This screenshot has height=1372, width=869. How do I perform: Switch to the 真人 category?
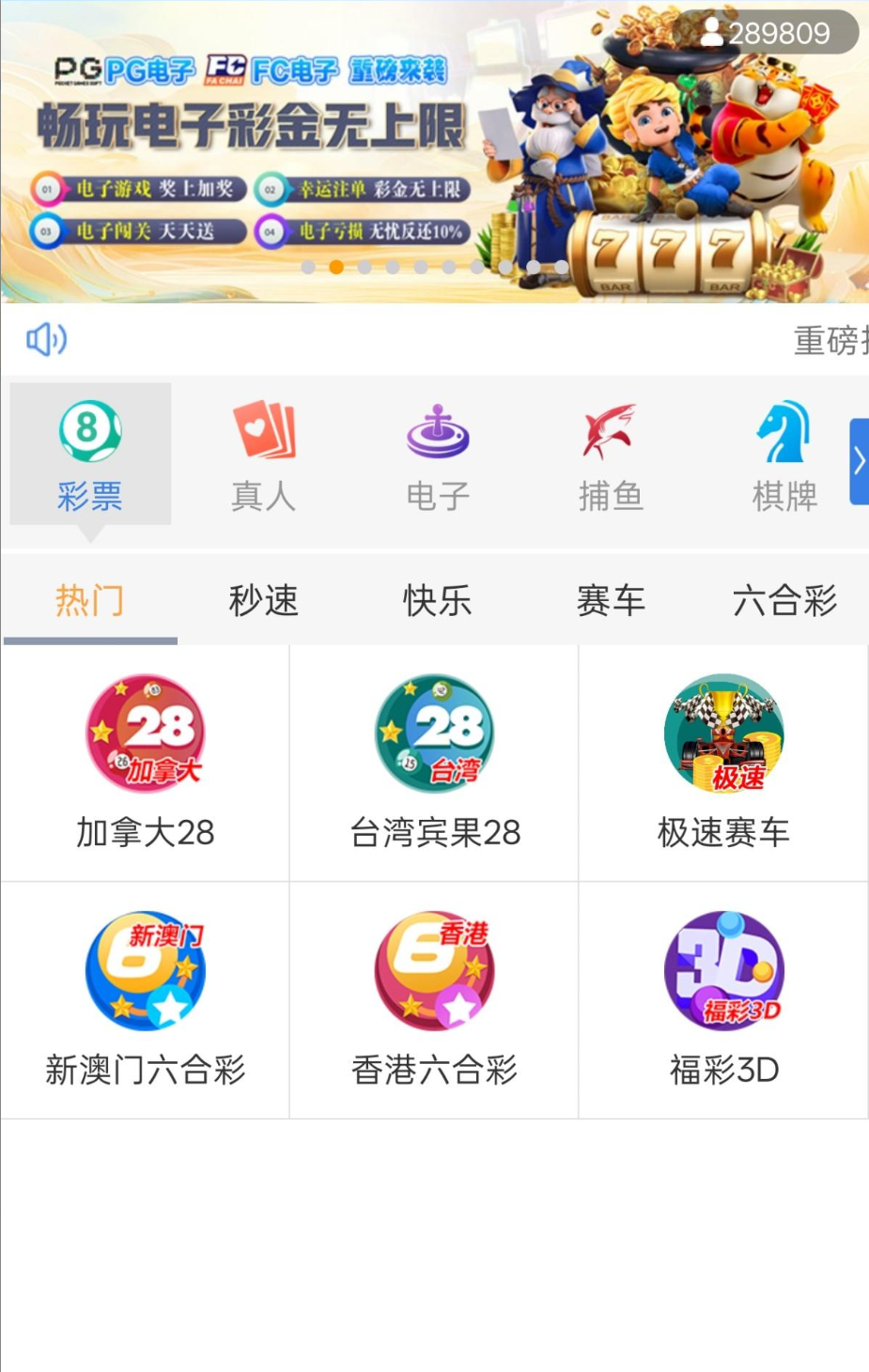[264, 456]
